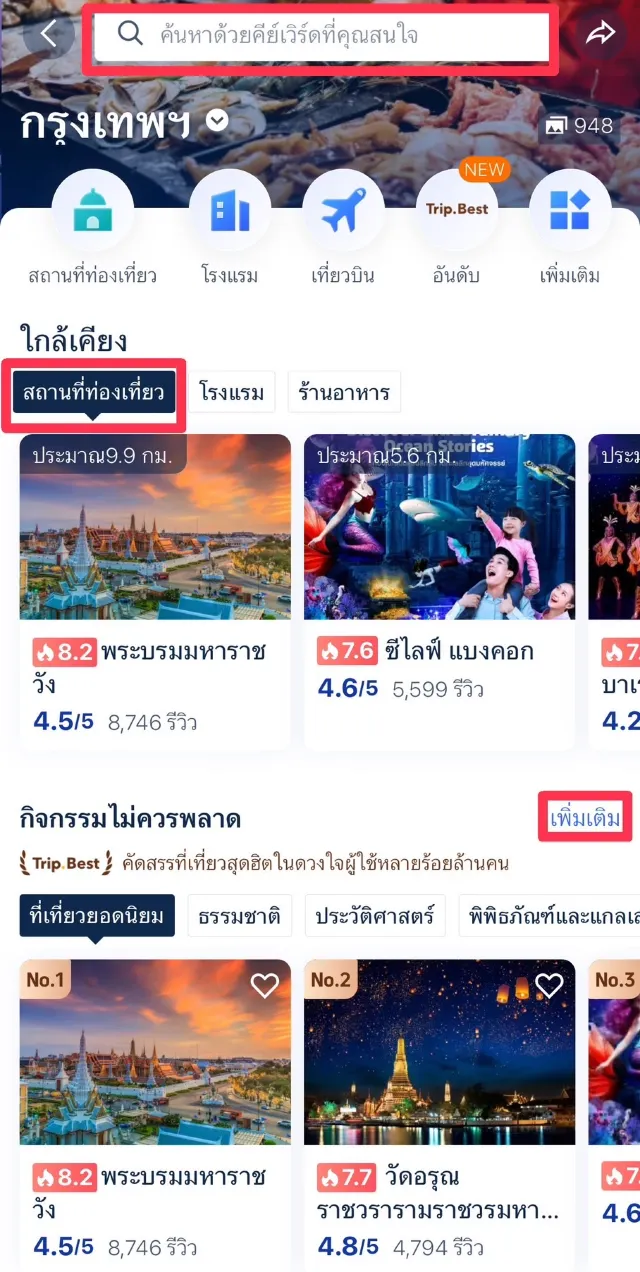Image resolution: width=640 pixels, height=1272 pixels.
Task: Tap เพิ่มเติม link beside กิจกรรมไม่ควรพลาด
Action: [586, 819]
